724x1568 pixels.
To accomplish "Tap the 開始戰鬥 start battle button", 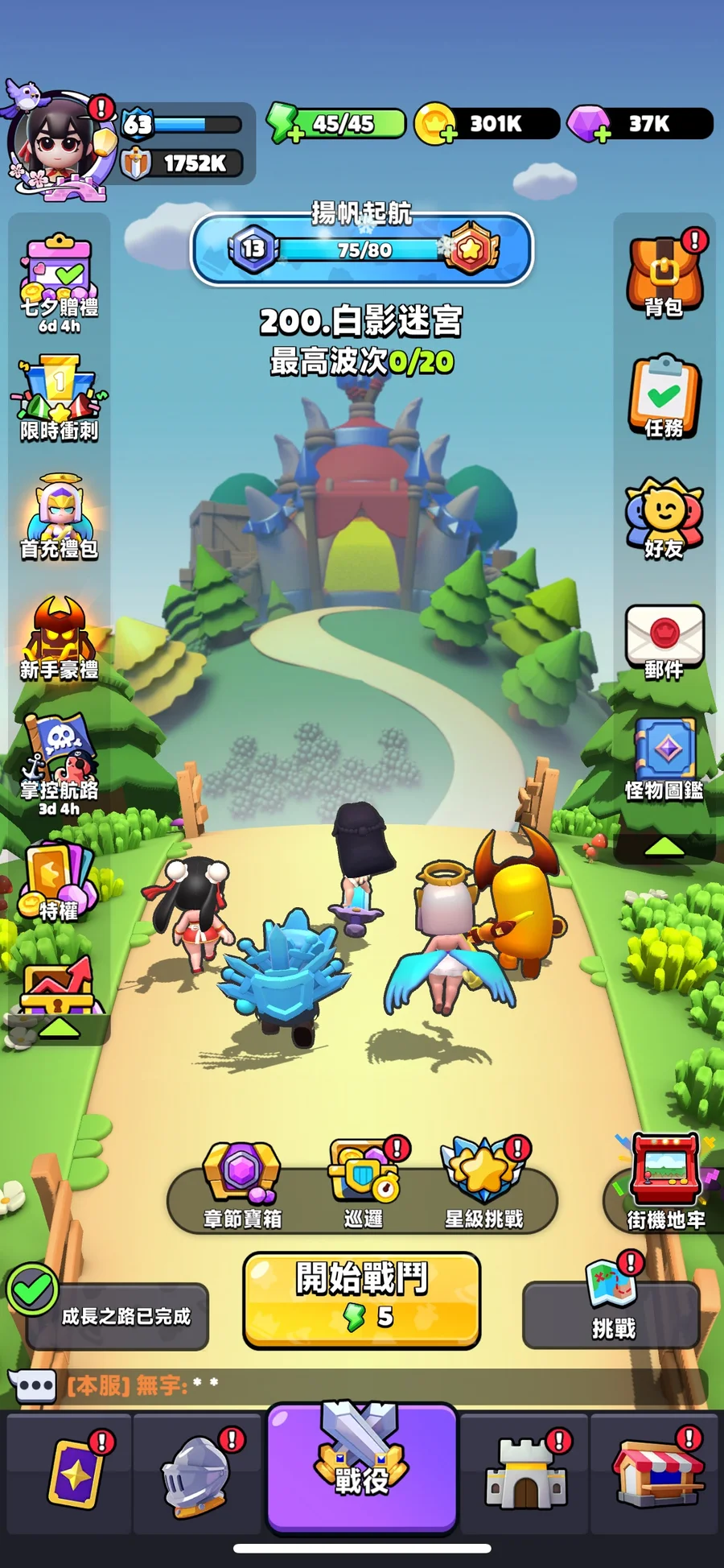I will click(x=362, y=1300).
